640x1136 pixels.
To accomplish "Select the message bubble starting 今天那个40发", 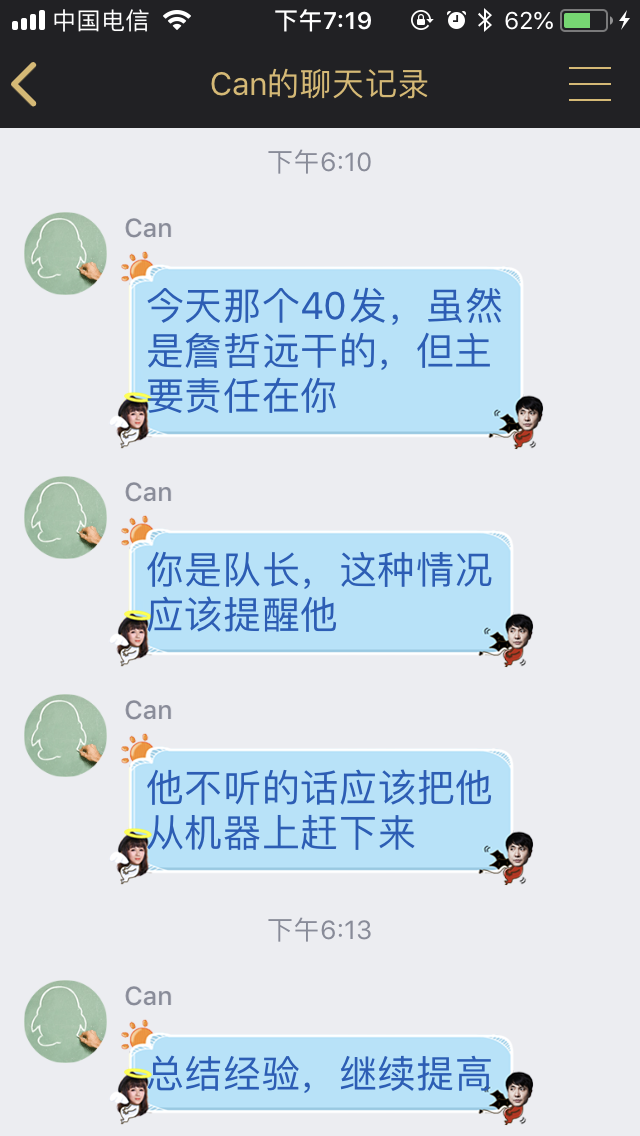I will pyautogui.click(x=325, y=350).
